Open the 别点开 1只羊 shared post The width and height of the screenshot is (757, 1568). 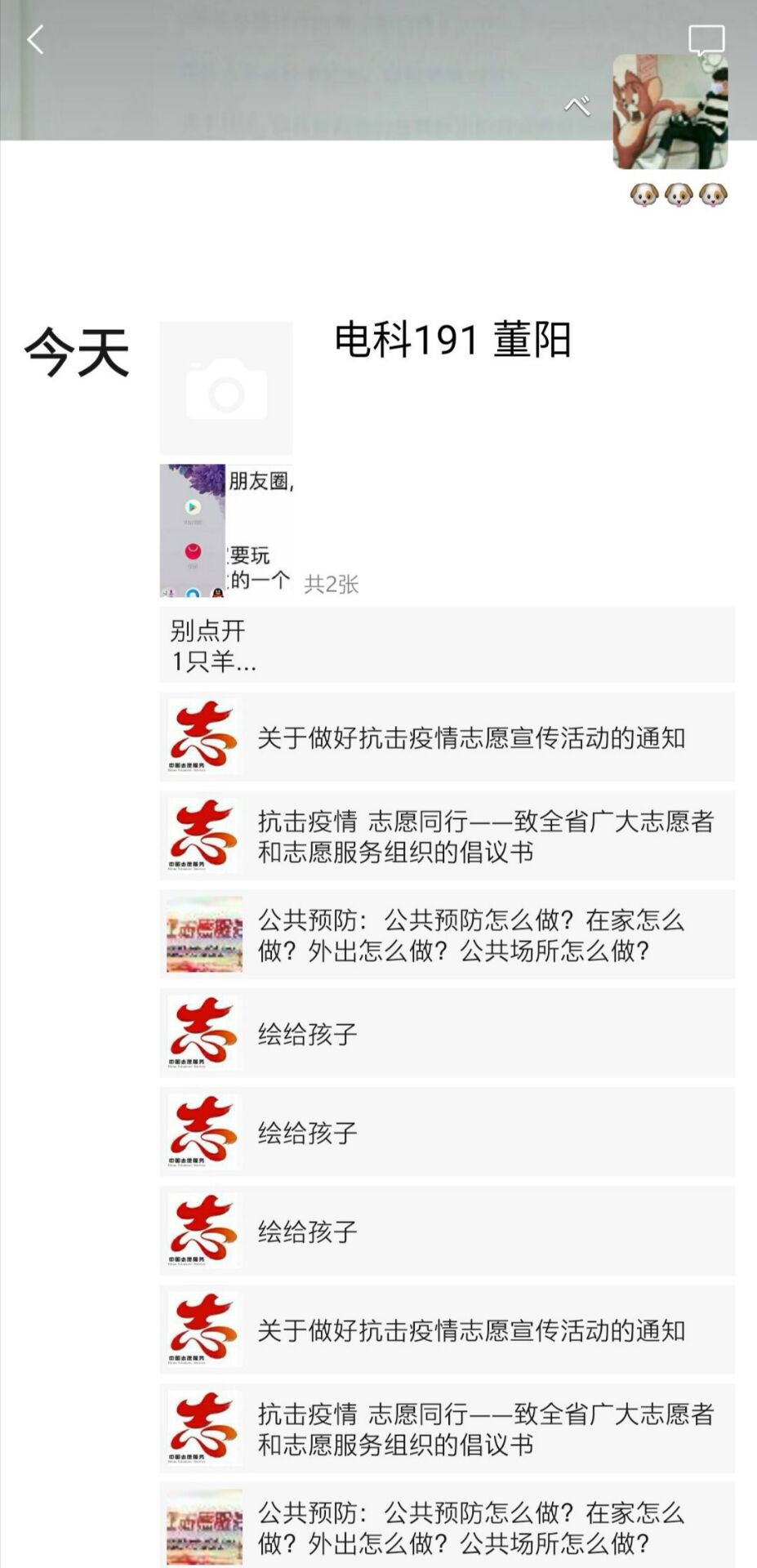(x=447, y=645)
